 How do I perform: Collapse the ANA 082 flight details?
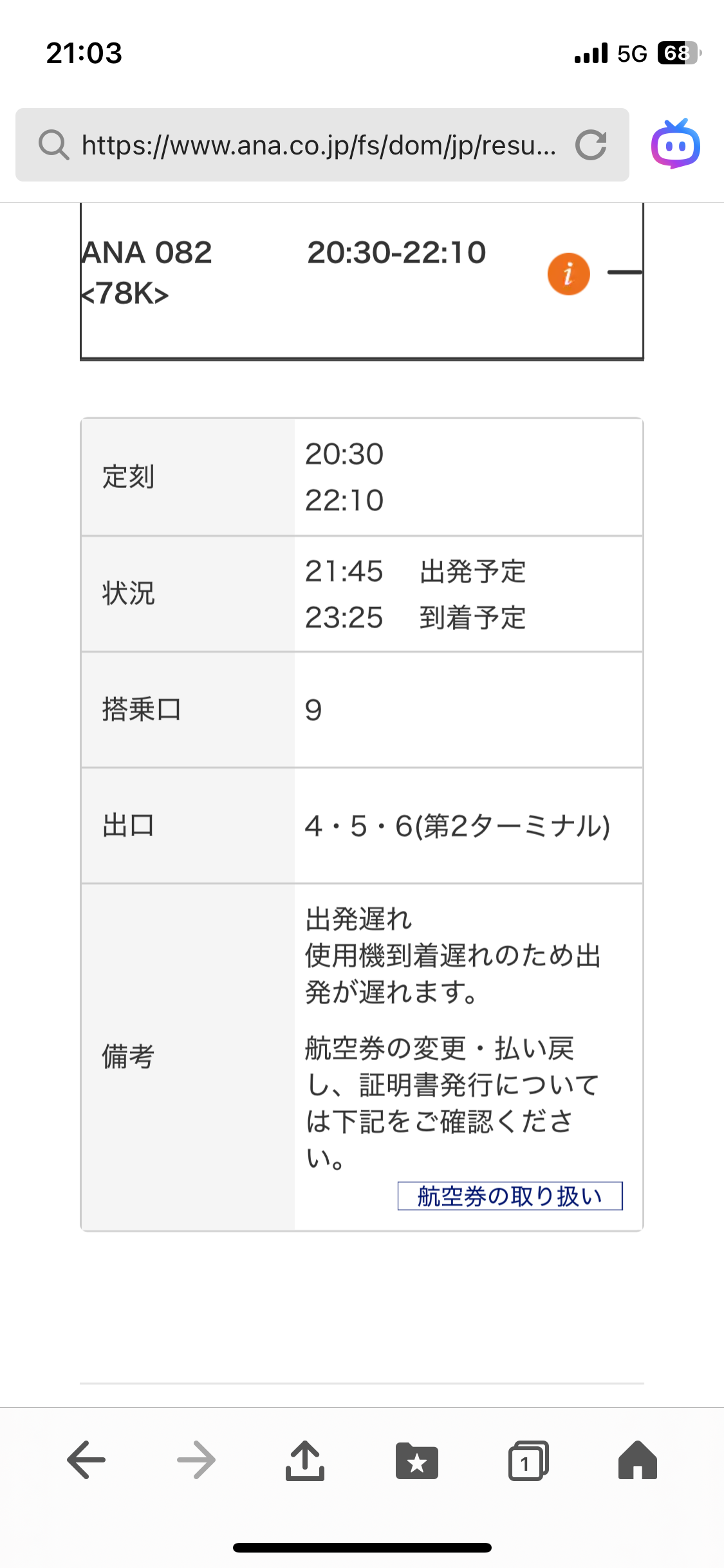click(x=624, y=273)
